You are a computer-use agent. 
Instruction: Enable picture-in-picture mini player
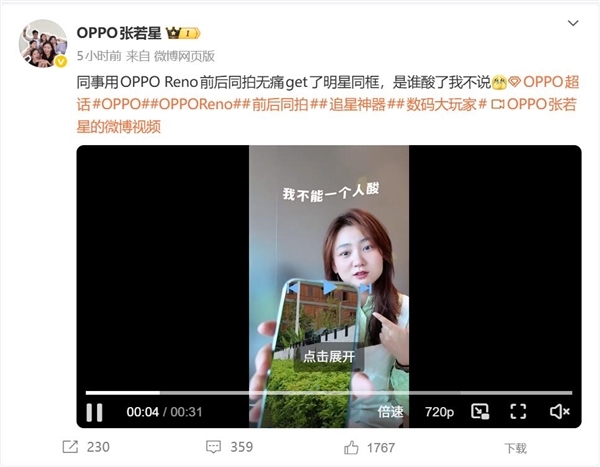click(x=480, y=411)
